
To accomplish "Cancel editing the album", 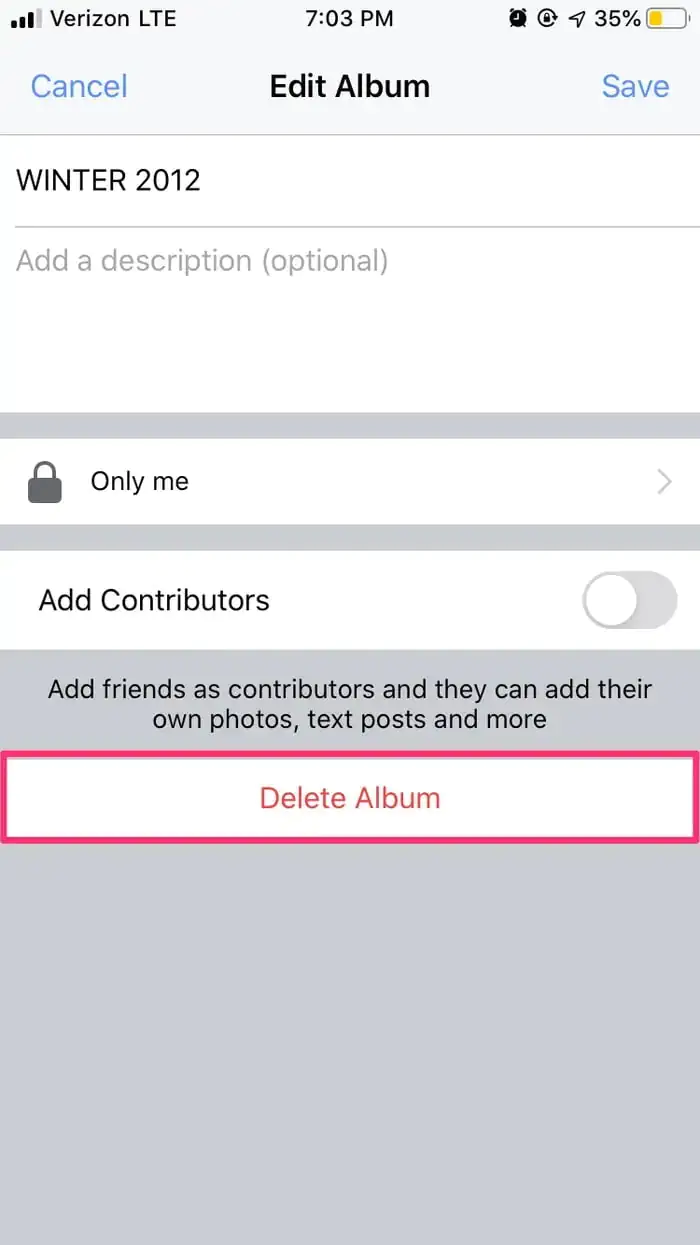I will click(79, 86).
